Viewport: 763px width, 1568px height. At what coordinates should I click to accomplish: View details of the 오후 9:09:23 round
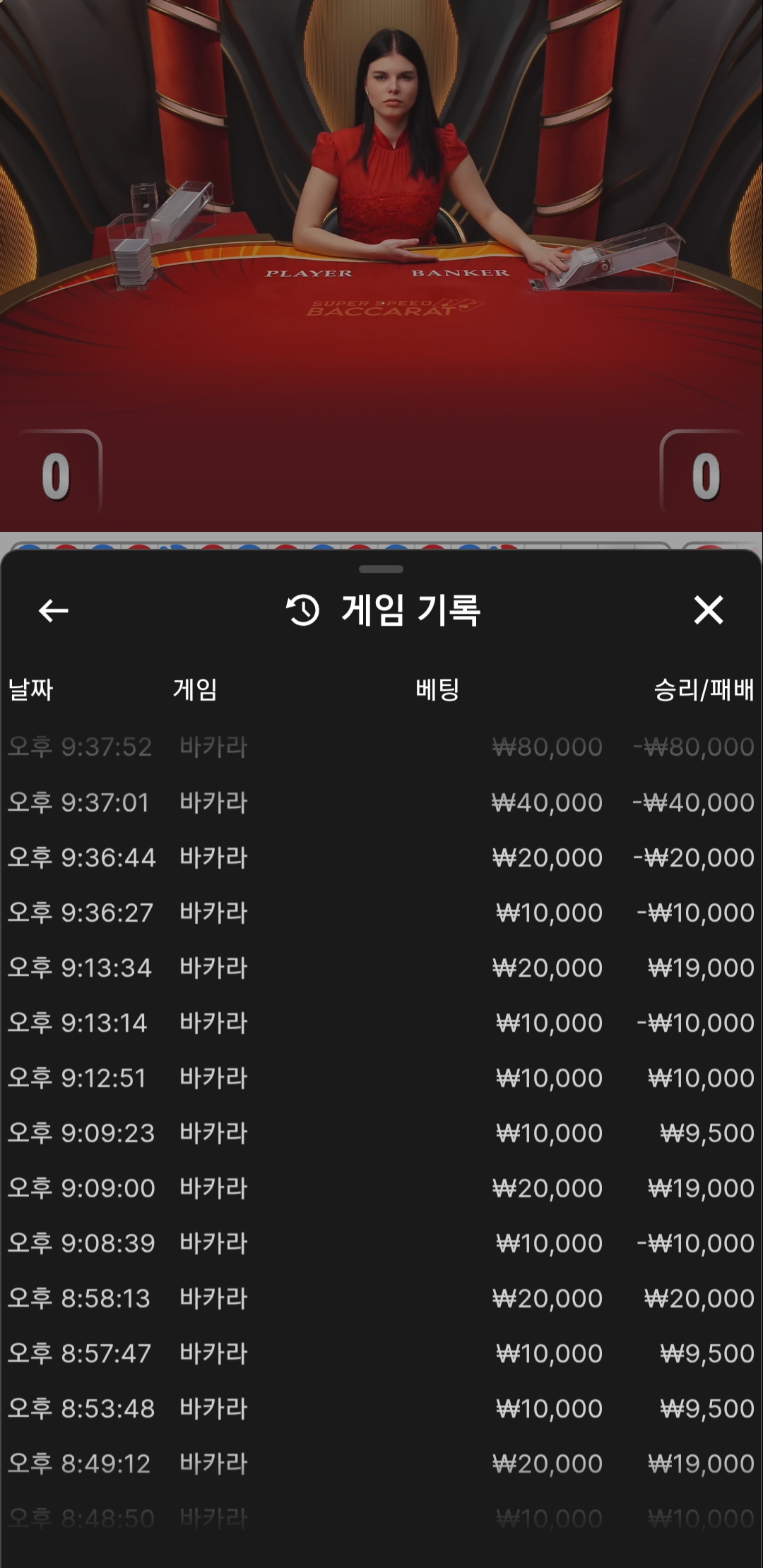click(x=381, y=1133)
